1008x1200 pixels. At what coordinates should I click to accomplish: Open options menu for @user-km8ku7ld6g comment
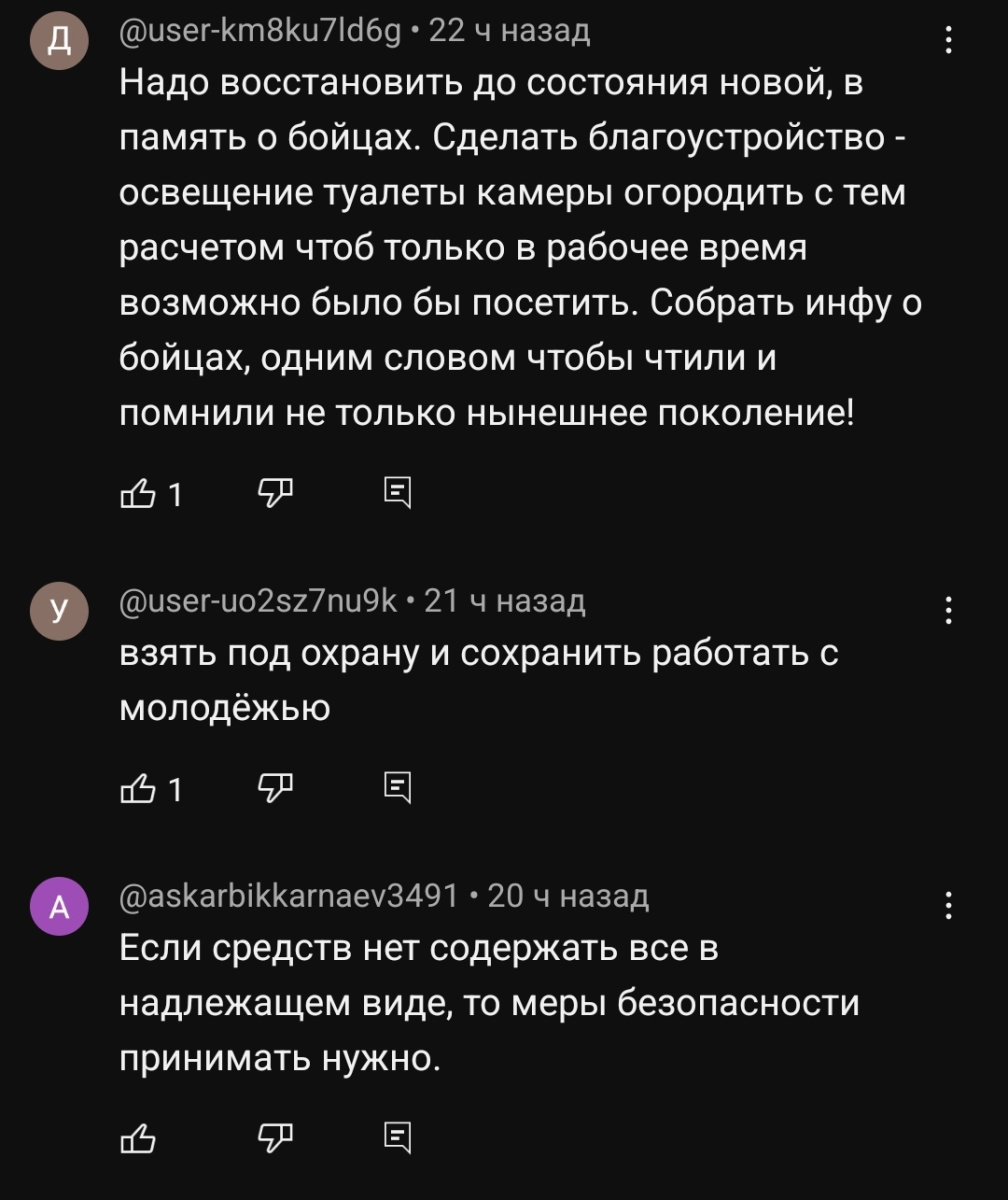click(948, 40)
